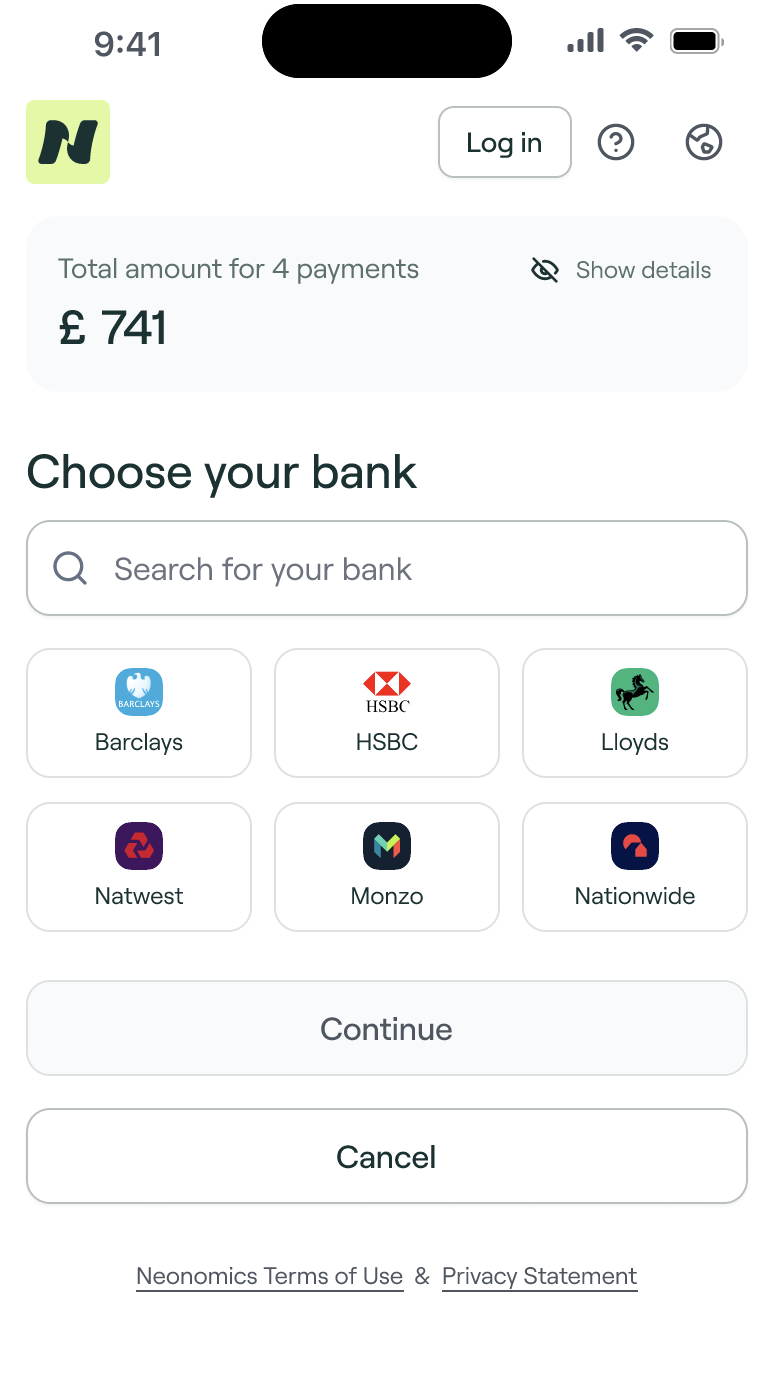Show details of total payment amount
Image resolution: width=770 pixels, height=1376 pixels.
click(x=621, y=270)
